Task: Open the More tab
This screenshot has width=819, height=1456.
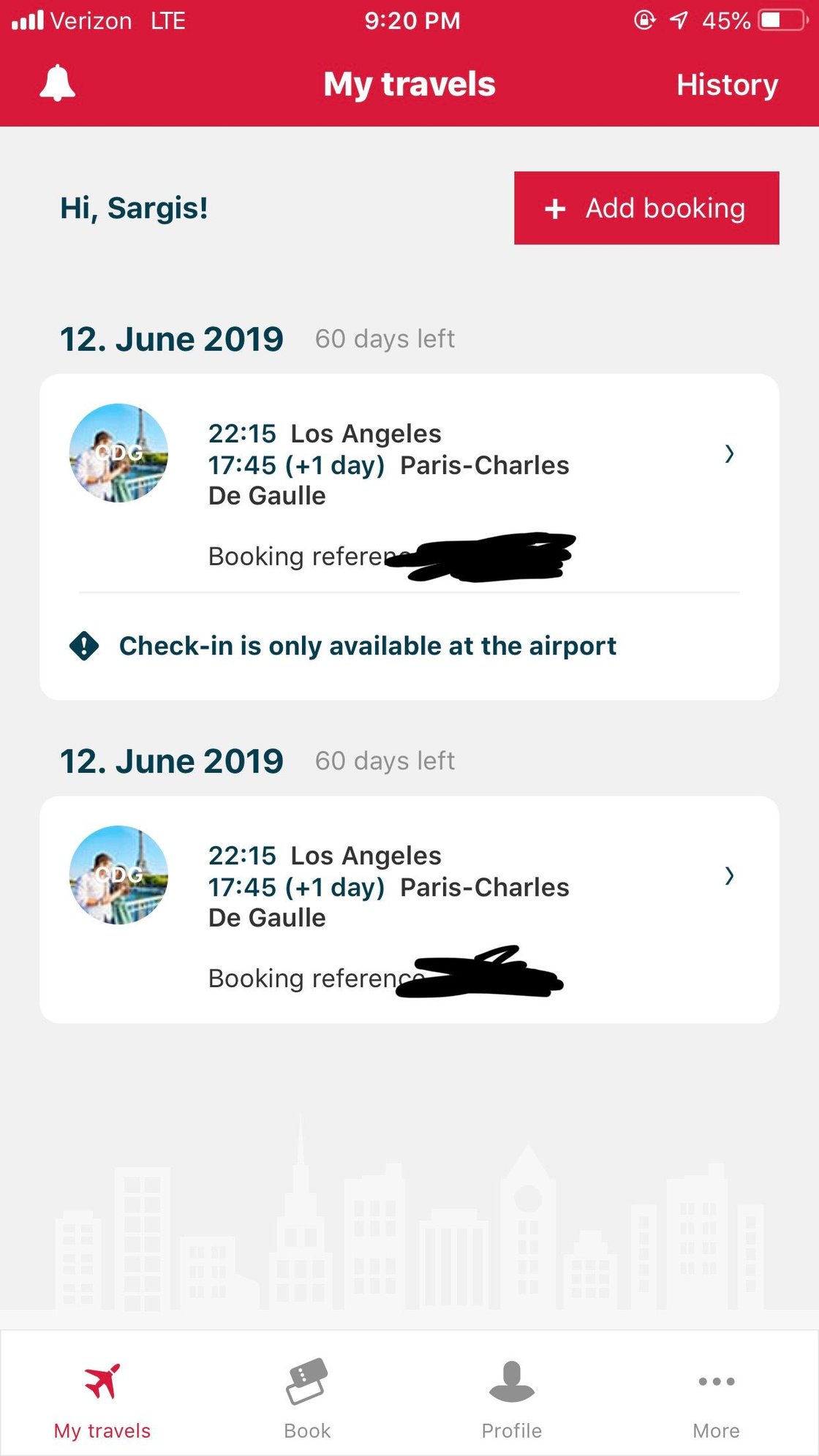Action: 717,1398
